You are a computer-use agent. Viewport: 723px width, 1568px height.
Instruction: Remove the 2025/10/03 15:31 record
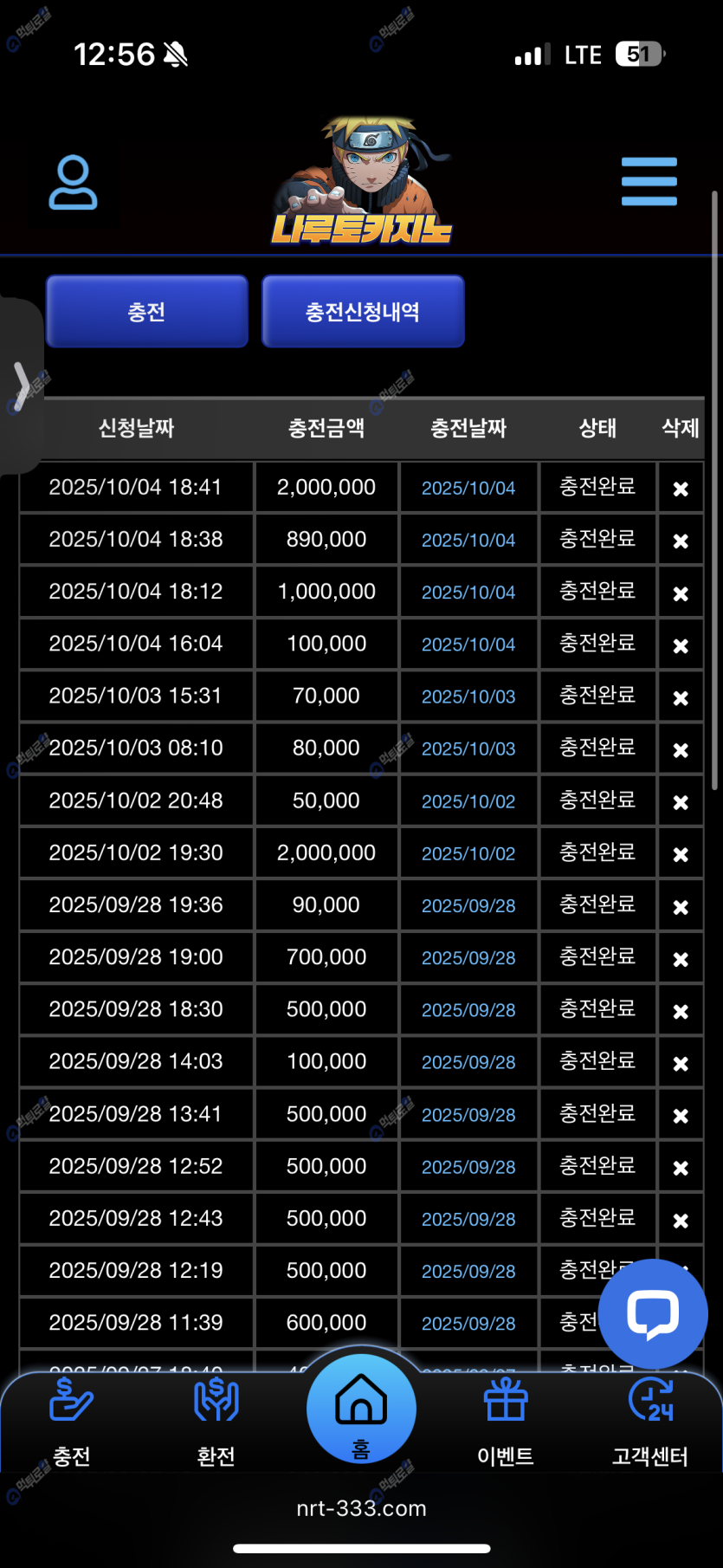click(x=681, y=697)
